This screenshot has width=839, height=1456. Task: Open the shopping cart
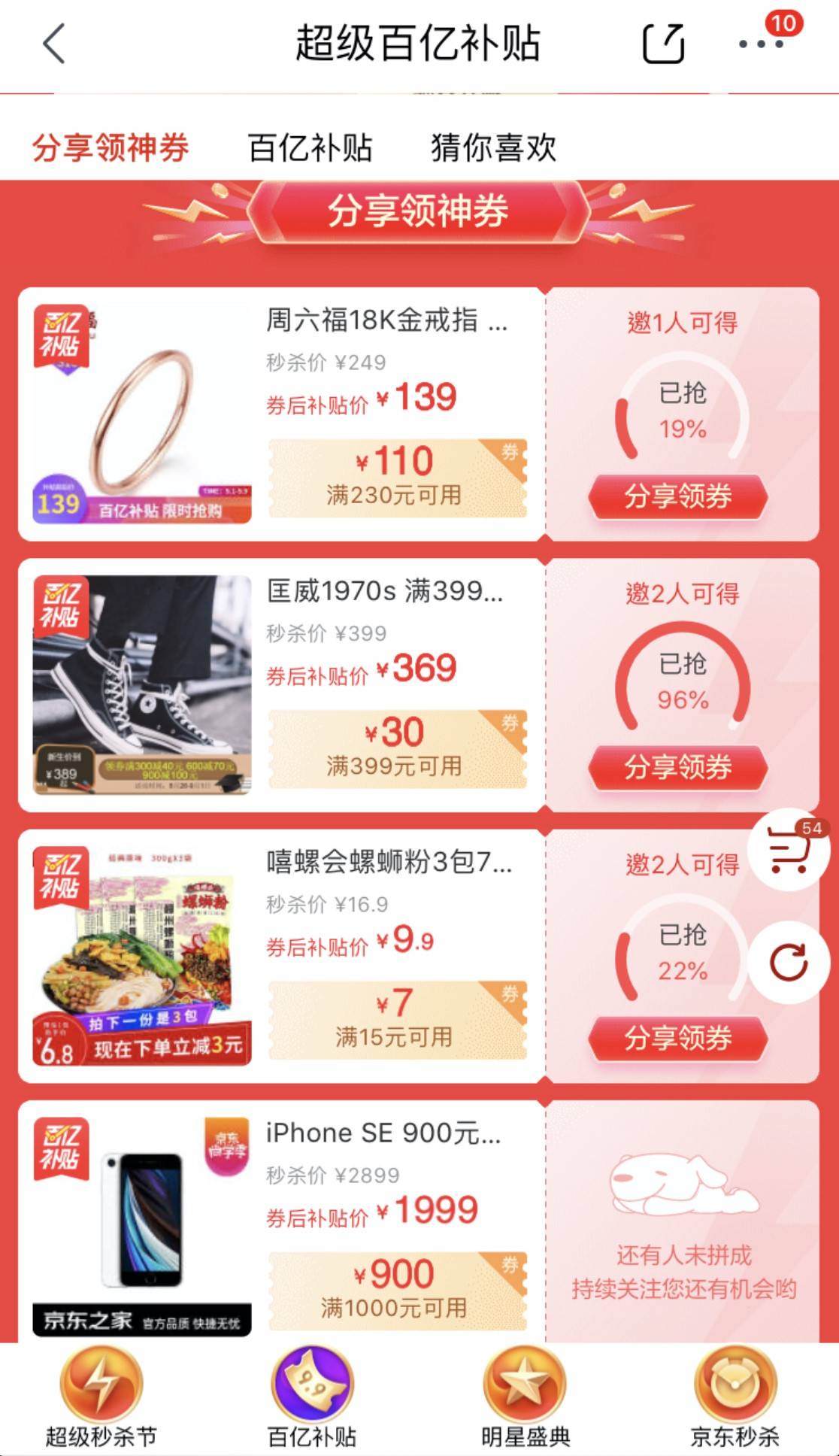(789, 851)
